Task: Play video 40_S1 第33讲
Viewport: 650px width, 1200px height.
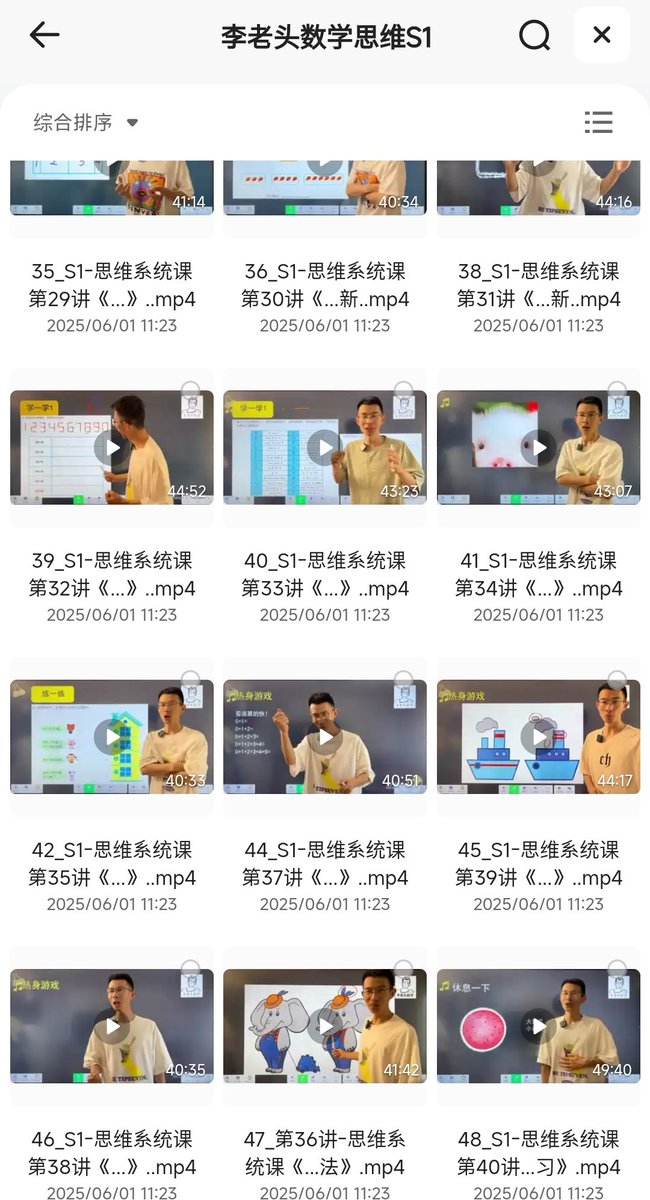Action: click(325, 447)
